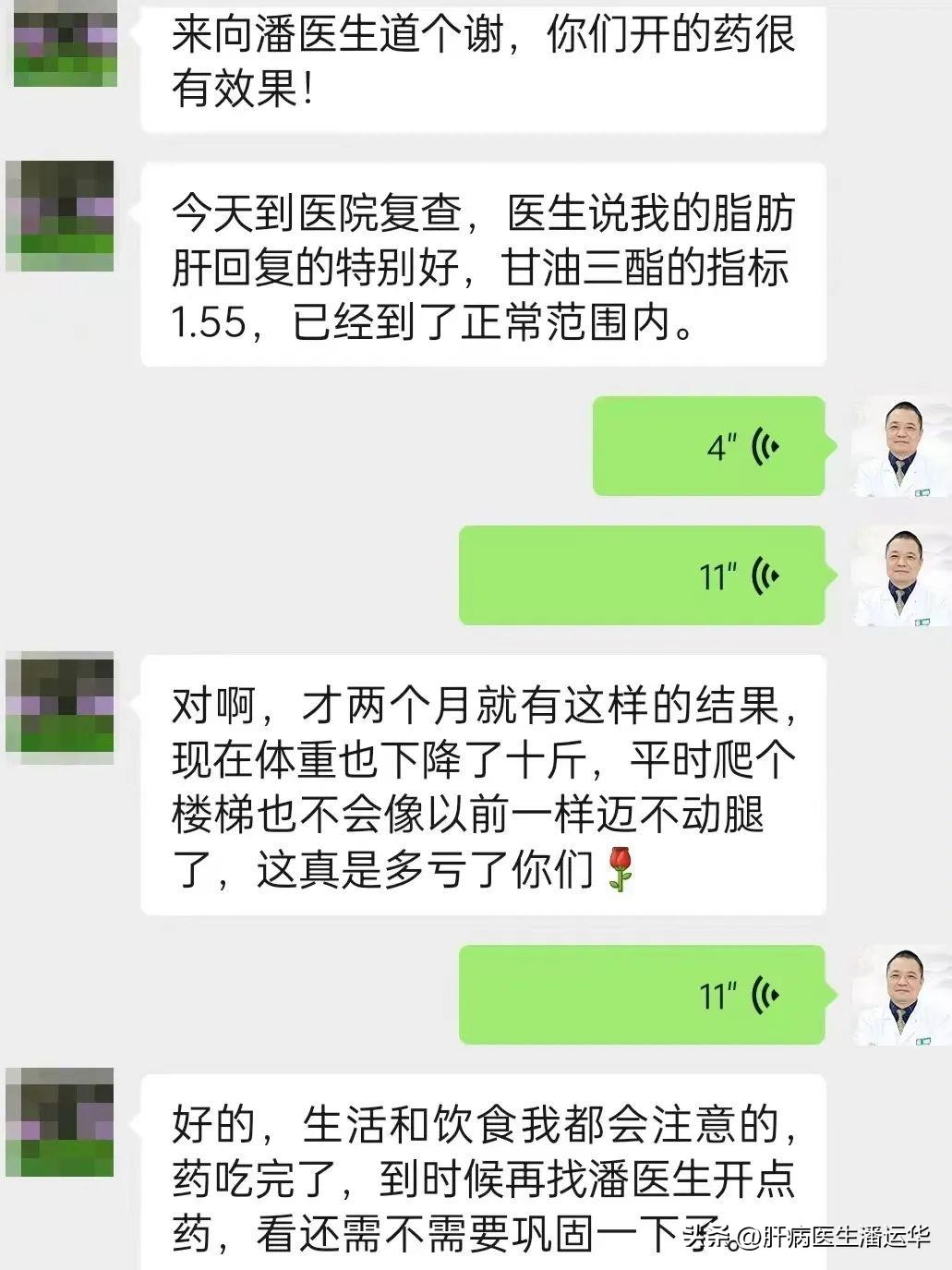Image resolution: width=952 pixels, height=1270 pixels.
Task: Open the patient's avatar beside the hospital checkup message
Action: pos(61,217)
